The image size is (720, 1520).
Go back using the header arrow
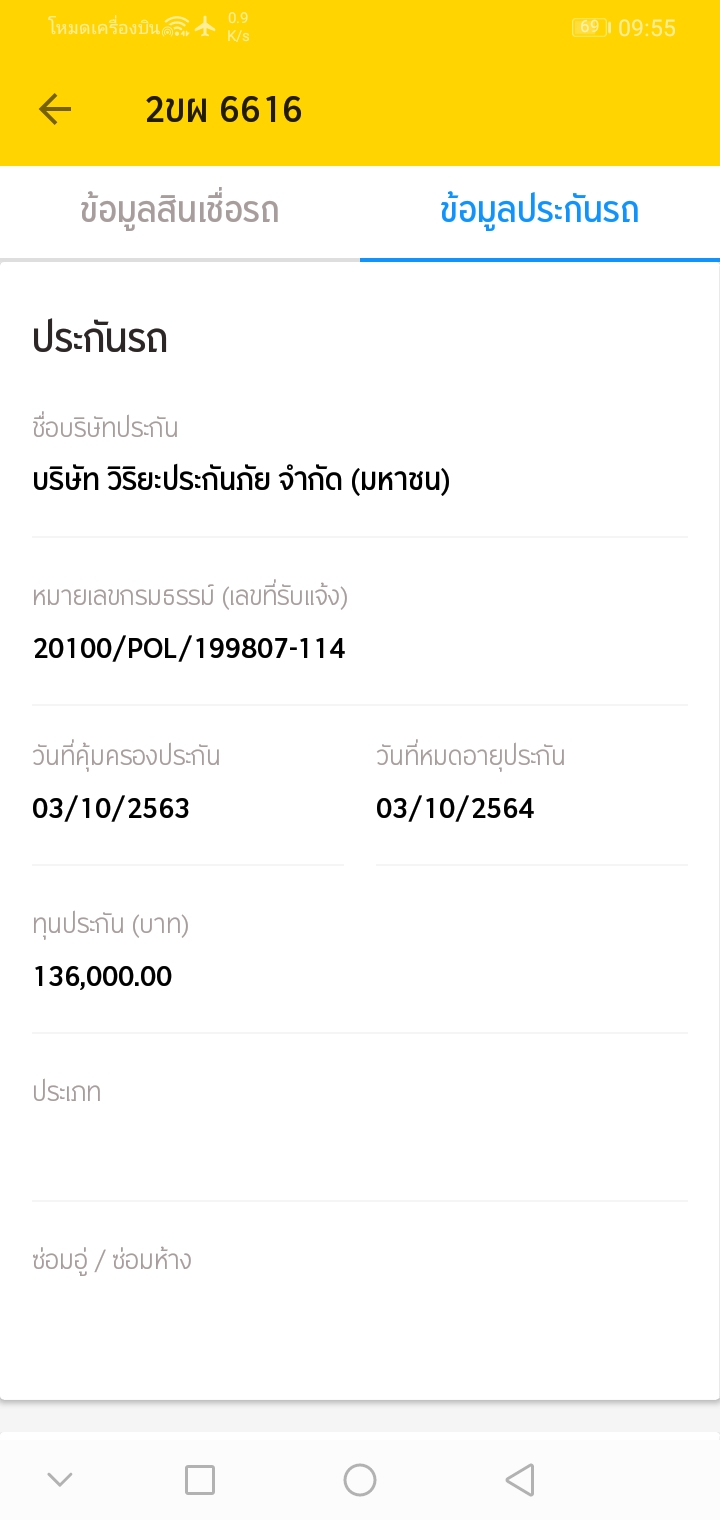pos(55,109)
